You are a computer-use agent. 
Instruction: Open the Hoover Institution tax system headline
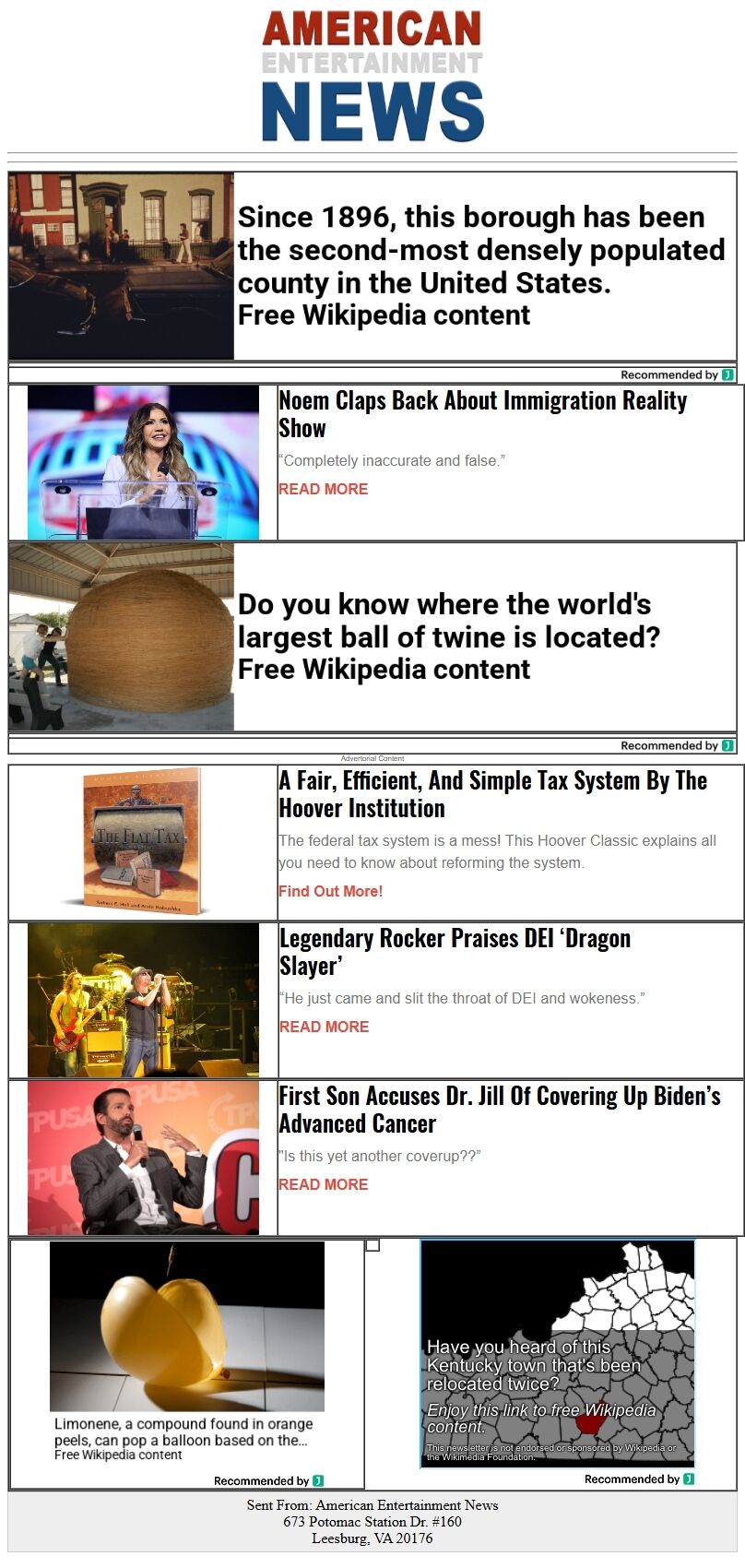click(x=492, y=794)
